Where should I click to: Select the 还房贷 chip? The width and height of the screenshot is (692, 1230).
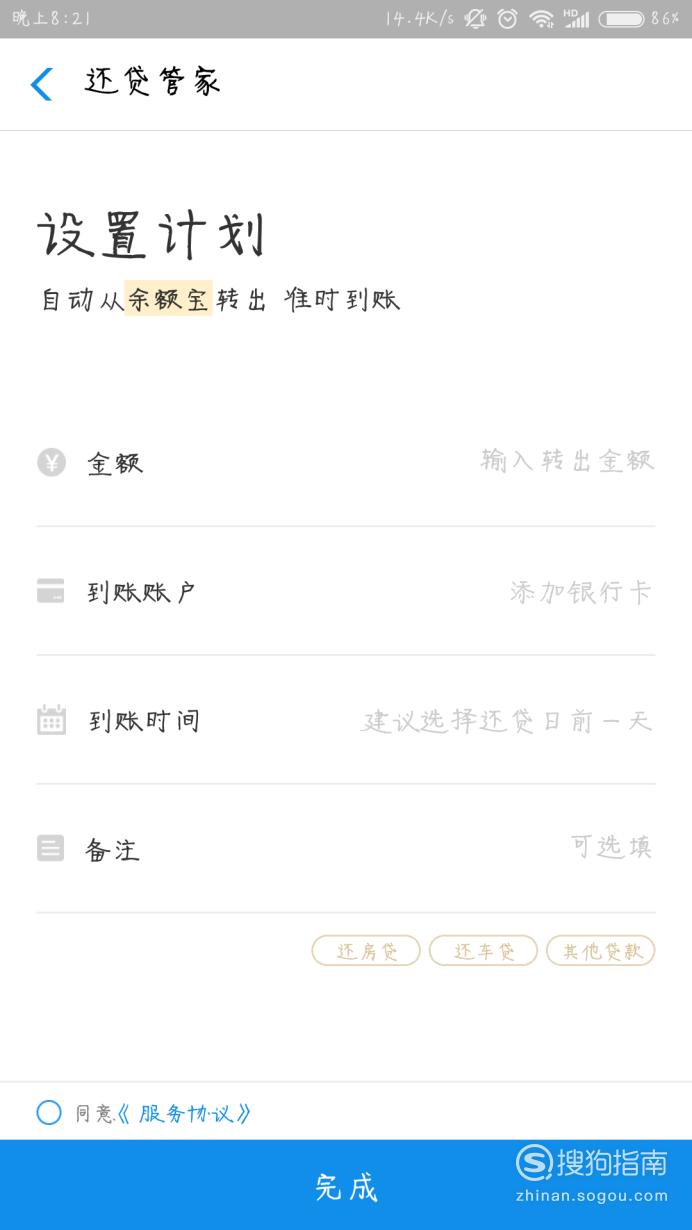[366, 951]
